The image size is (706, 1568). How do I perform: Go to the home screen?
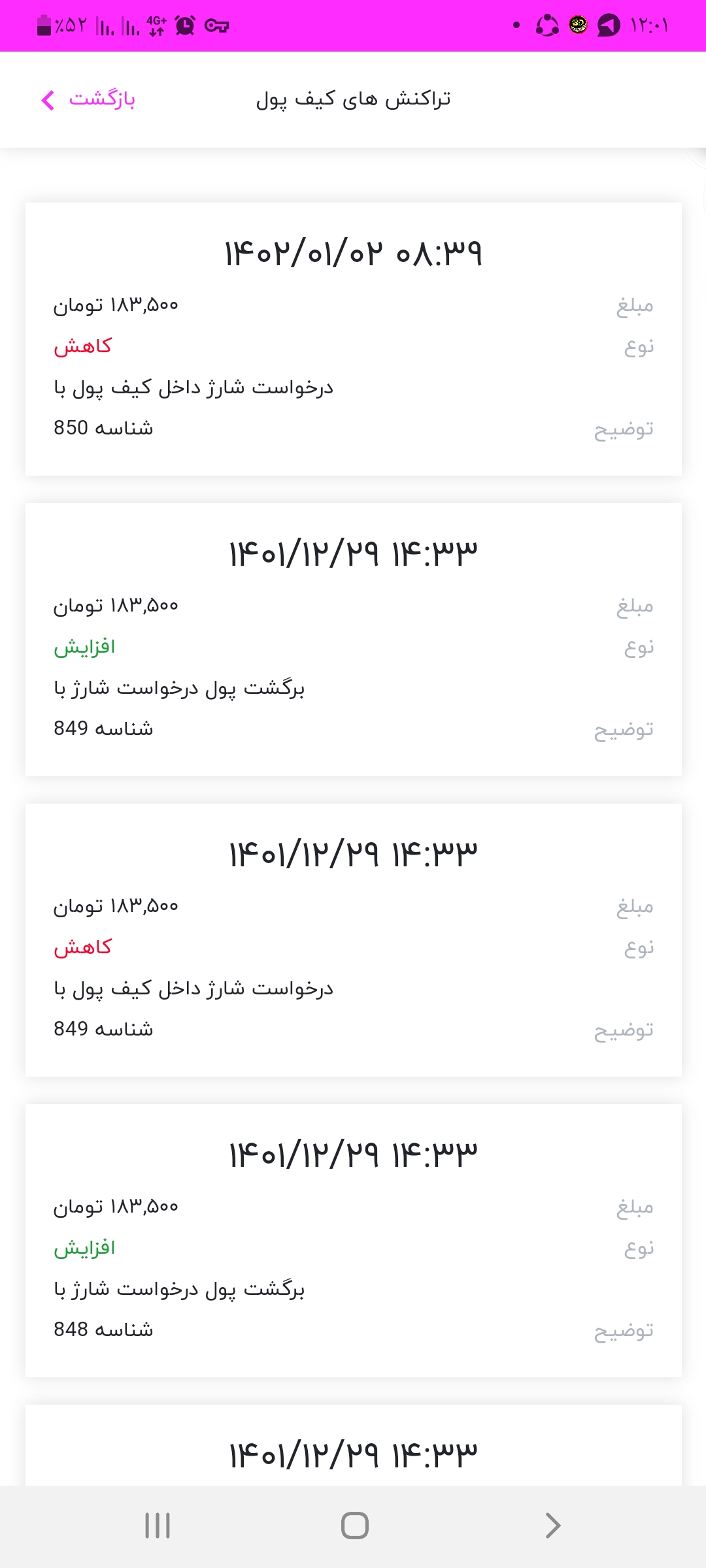354,1526
